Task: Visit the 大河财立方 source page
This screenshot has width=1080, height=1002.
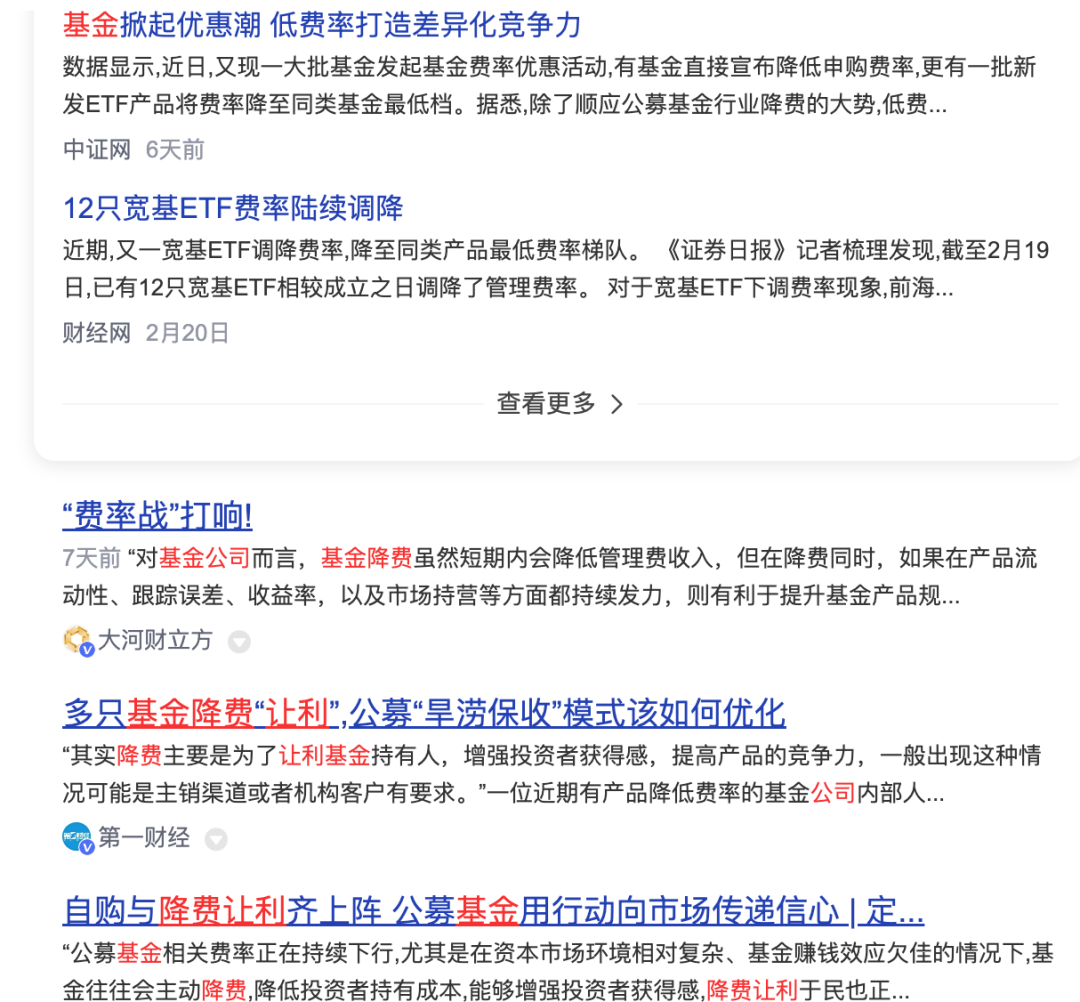Action: [x=154, y=640]
